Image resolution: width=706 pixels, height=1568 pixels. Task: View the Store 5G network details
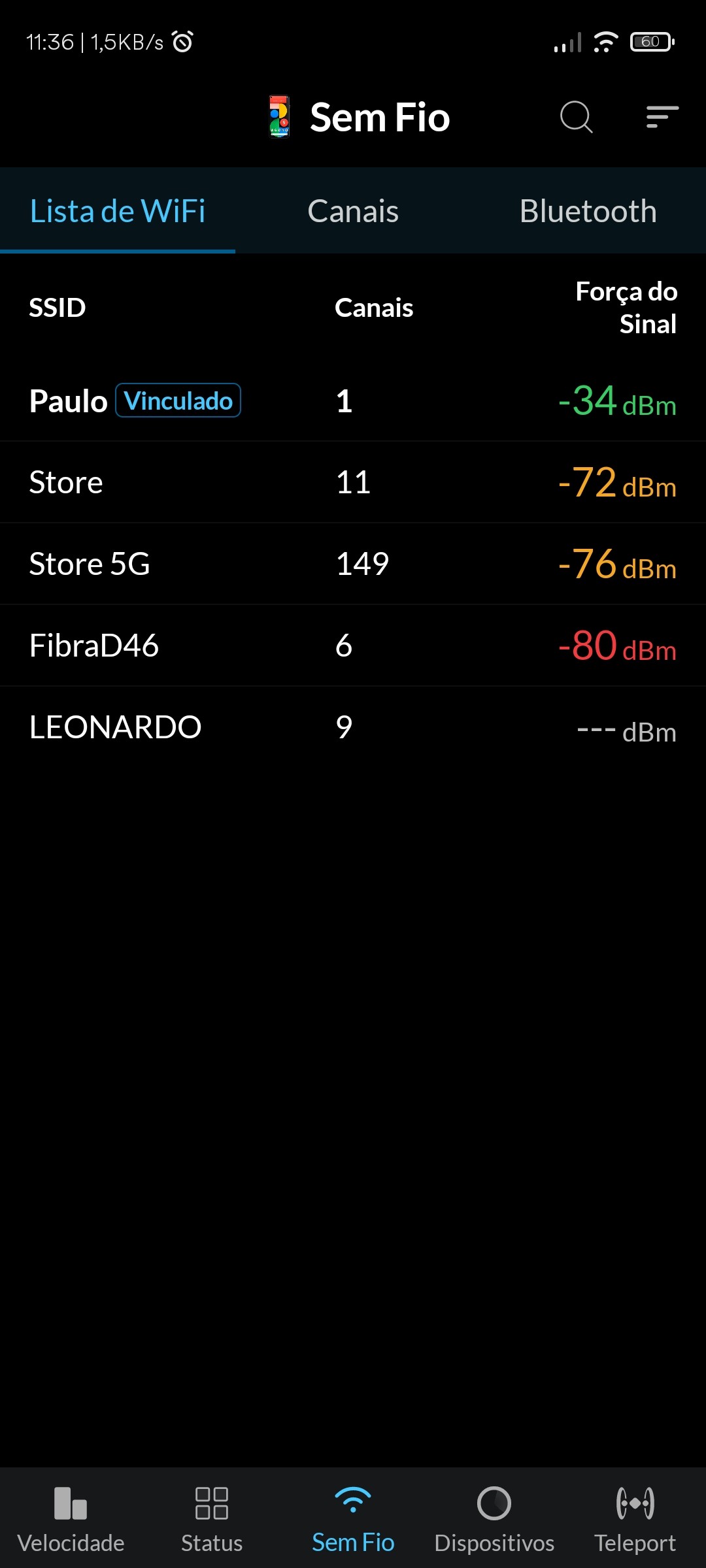tap(353, 564)
